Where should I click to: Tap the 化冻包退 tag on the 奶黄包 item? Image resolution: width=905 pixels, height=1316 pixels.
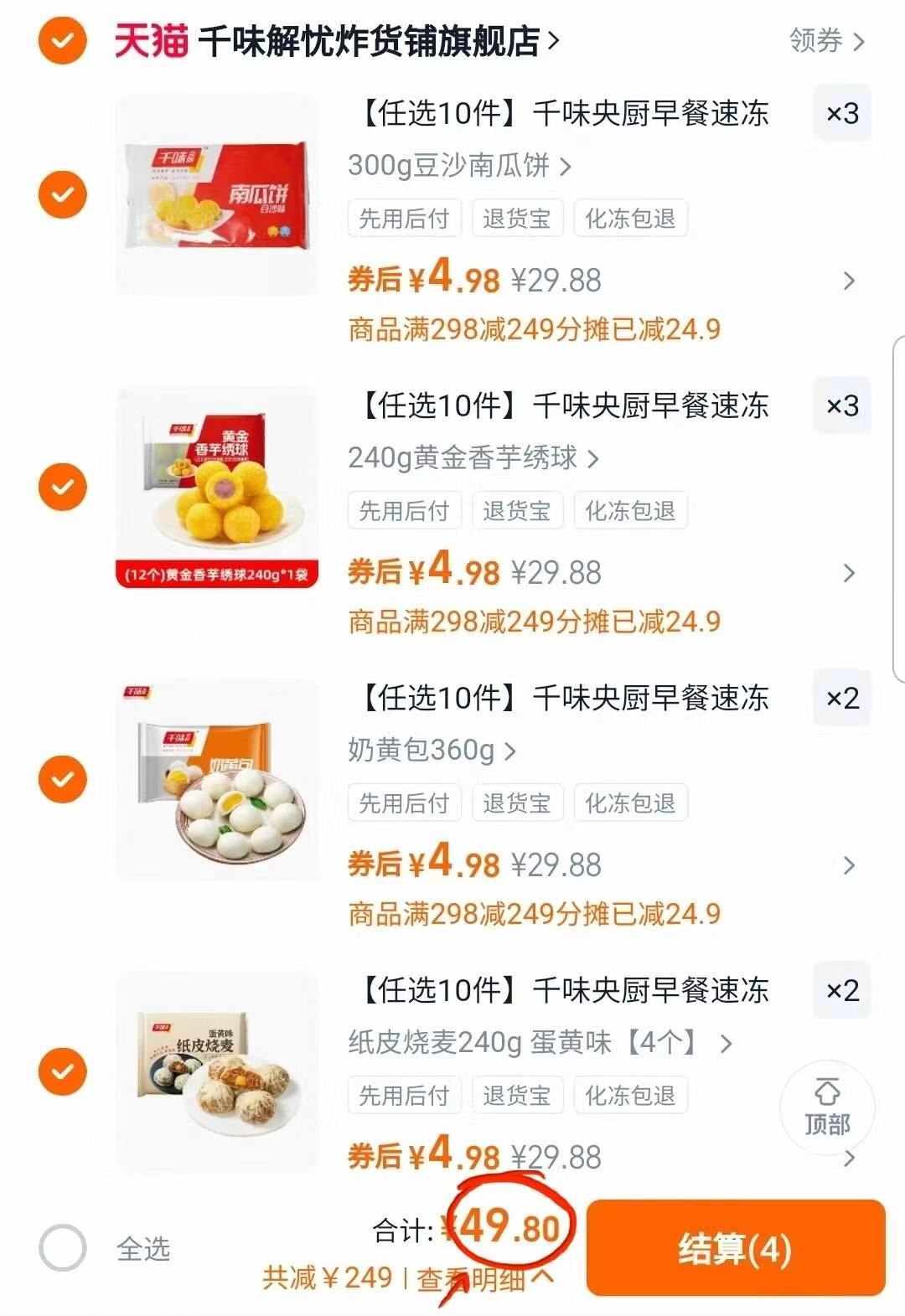point(631,803)
